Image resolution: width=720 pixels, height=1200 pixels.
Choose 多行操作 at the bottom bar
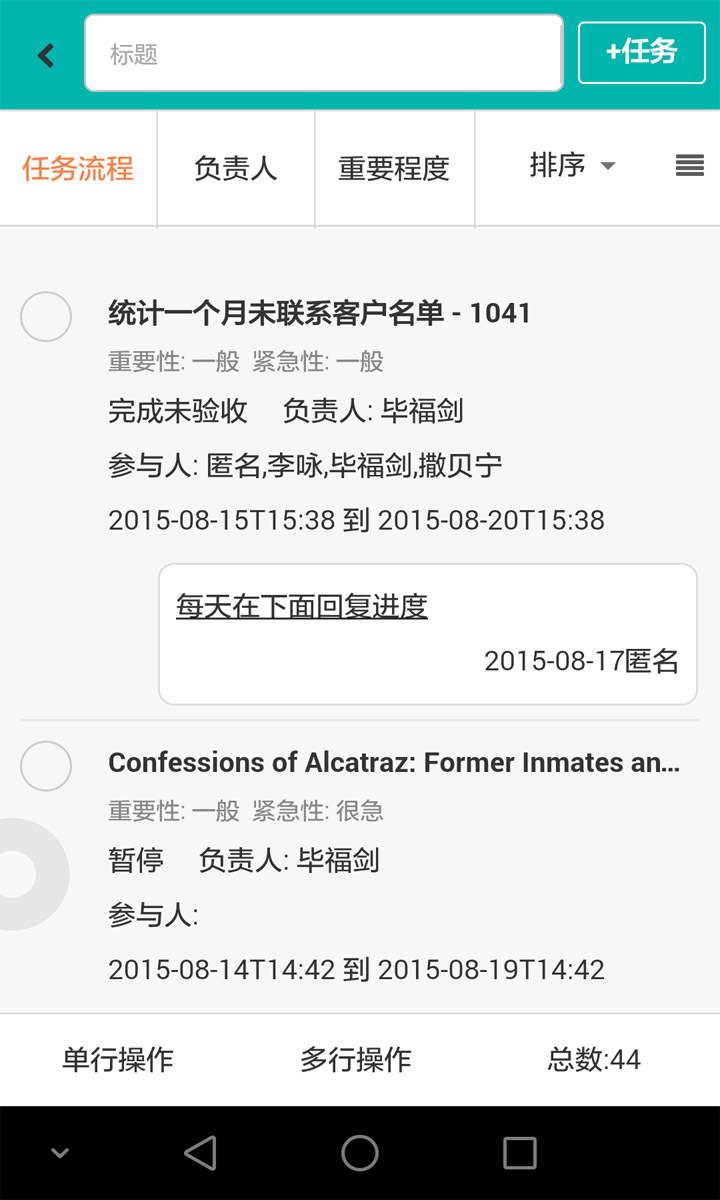(x=356, y=1060)
